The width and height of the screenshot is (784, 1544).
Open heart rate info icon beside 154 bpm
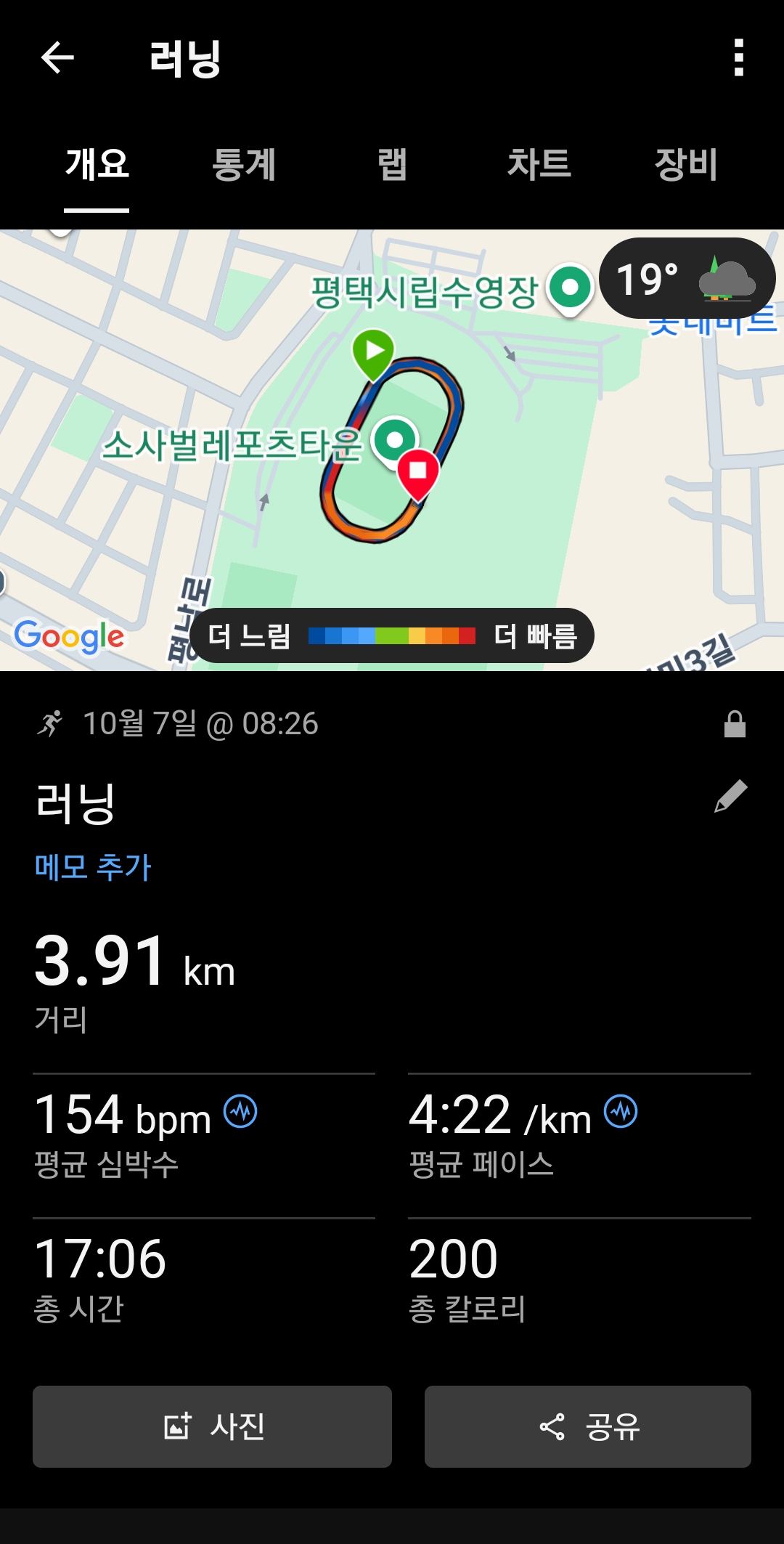(240, 1111)
